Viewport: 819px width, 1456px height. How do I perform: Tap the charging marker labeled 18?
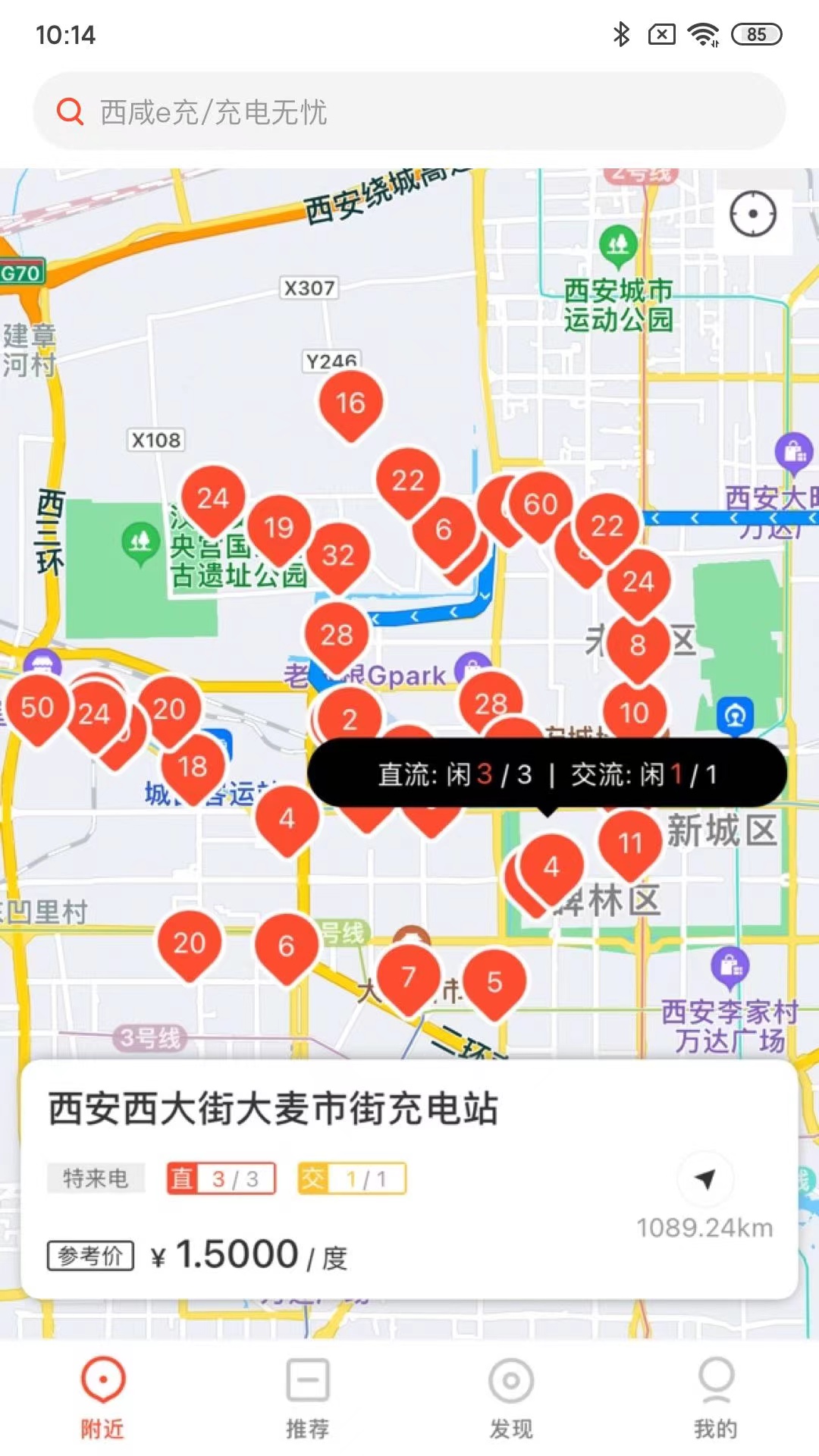coord(193,766)
